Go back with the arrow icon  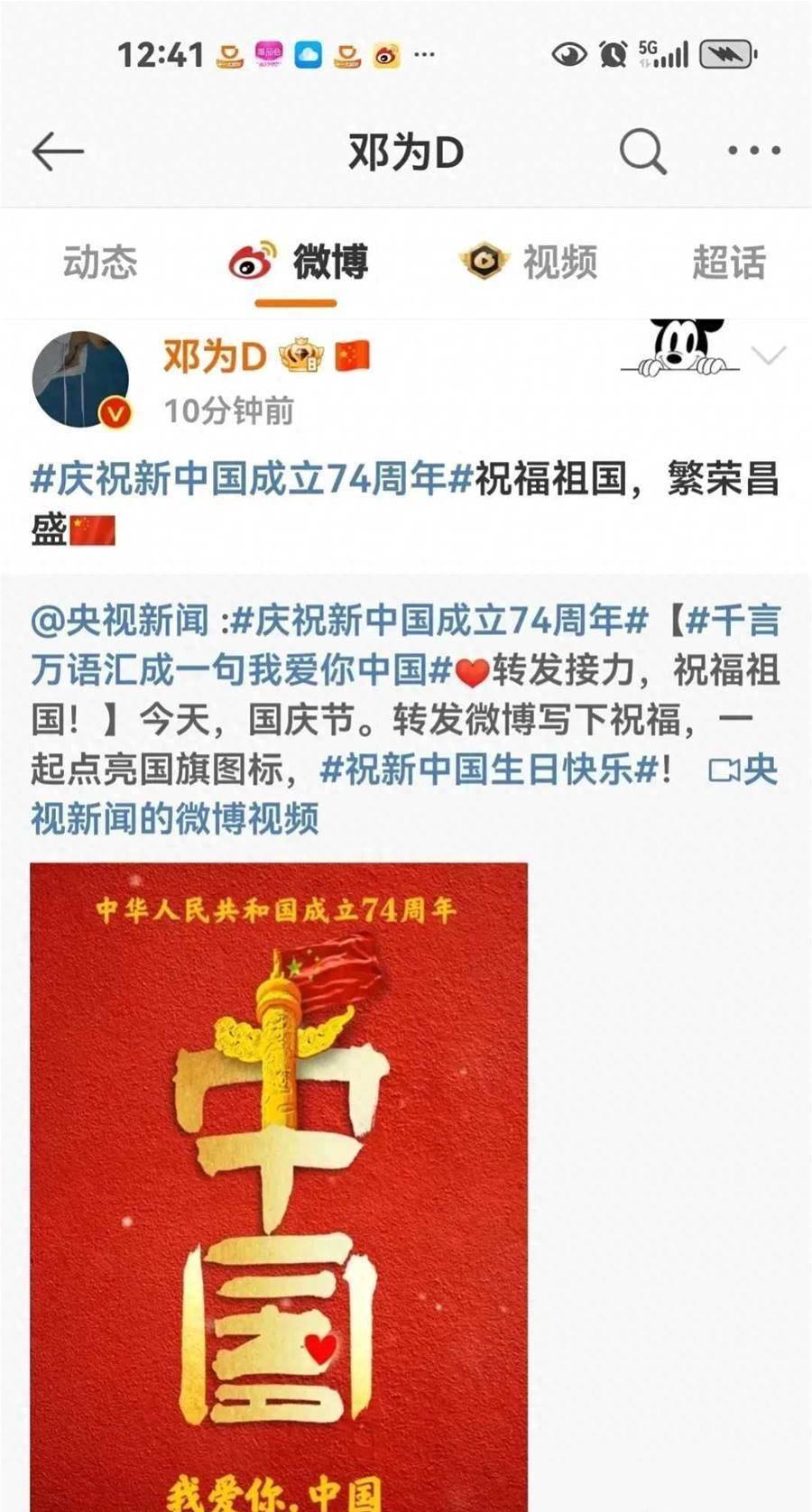pos(58,152)
